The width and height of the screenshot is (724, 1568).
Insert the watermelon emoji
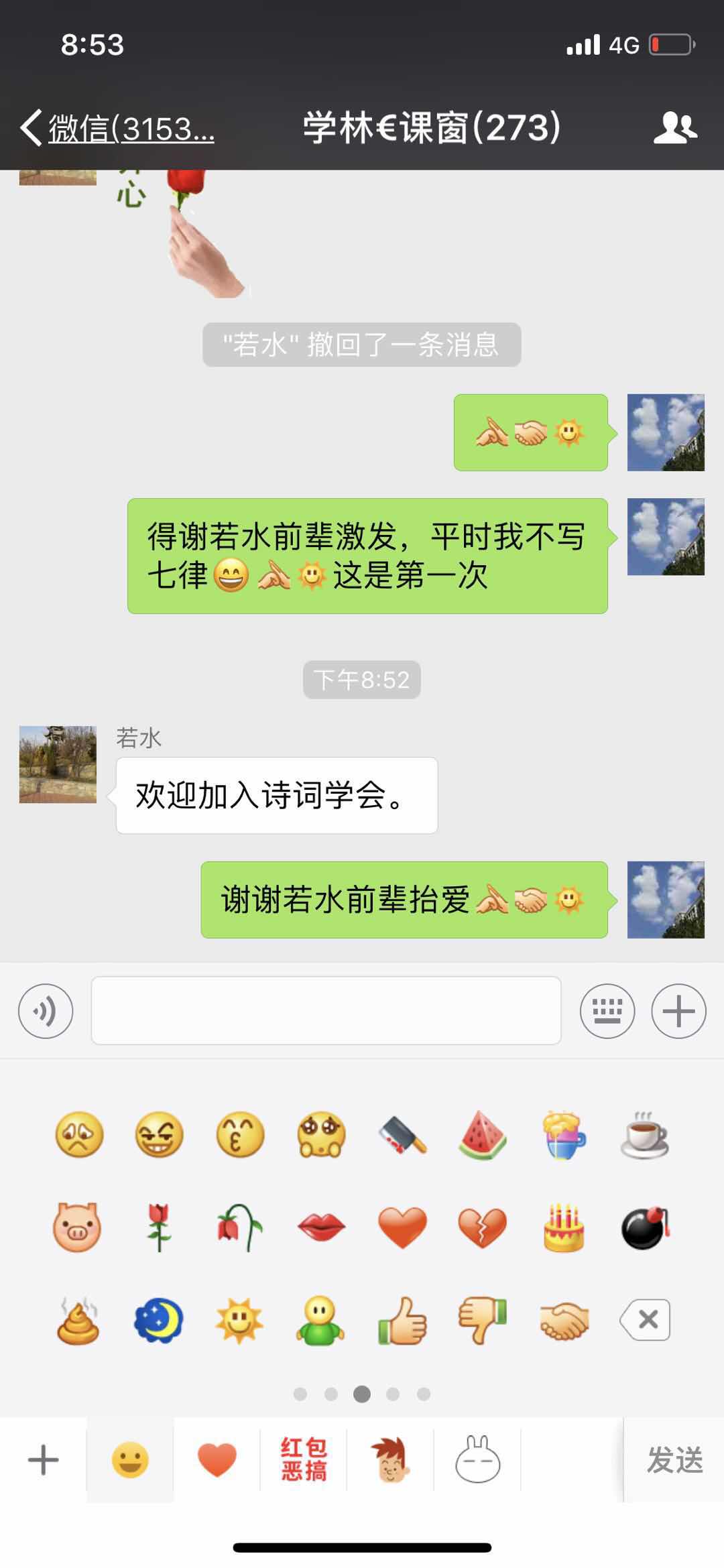pyautogui.click(x=483, y=1136)
